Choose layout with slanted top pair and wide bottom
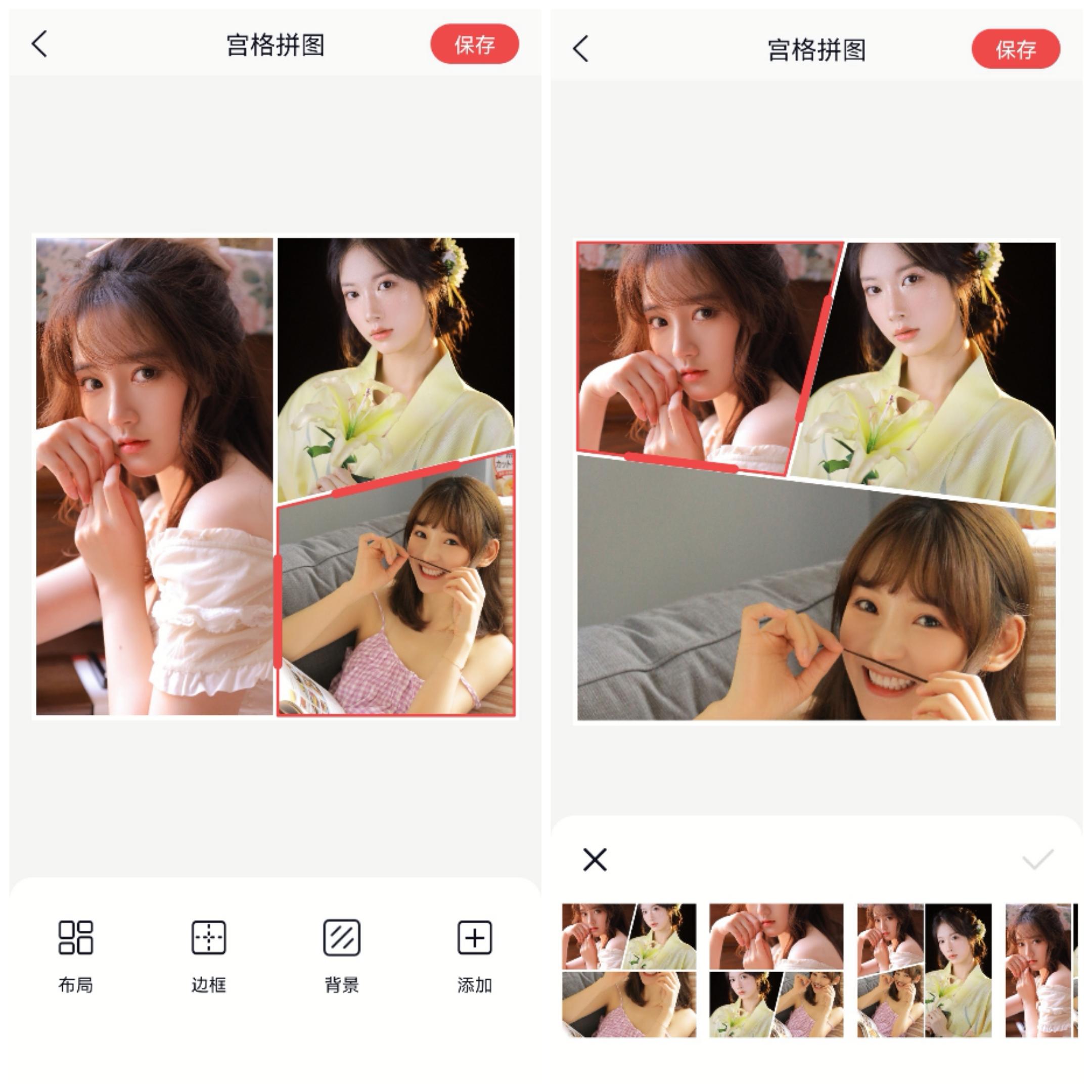The image size is (1092, 1092). (629, 970)
